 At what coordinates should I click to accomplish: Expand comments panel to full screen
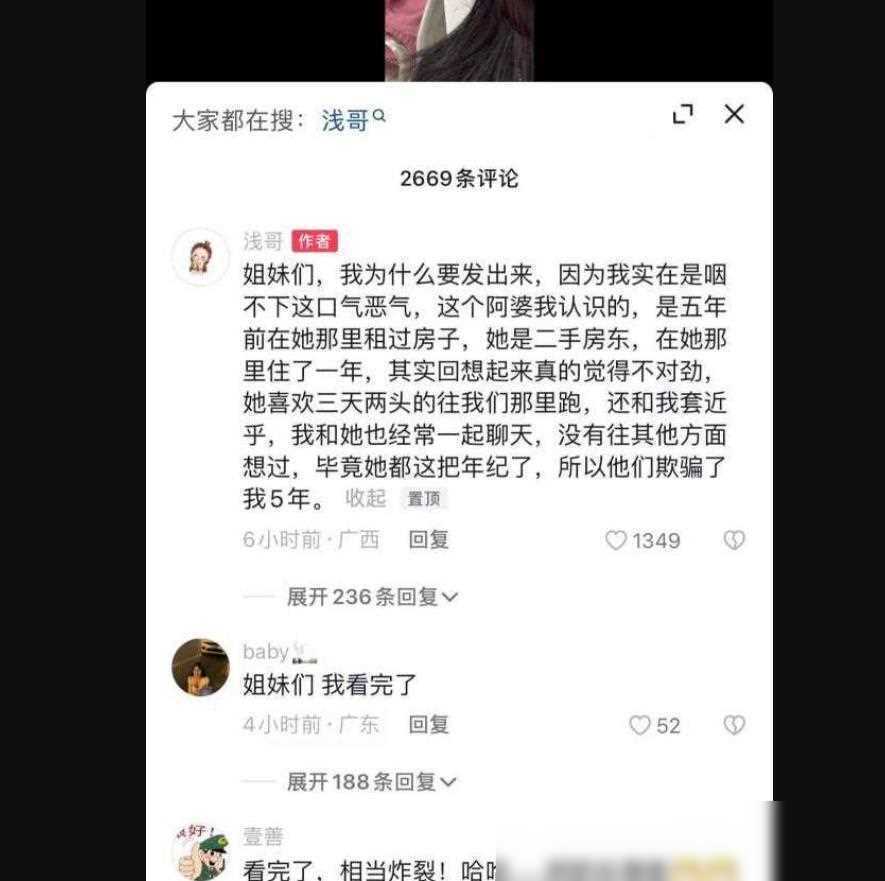683,115
